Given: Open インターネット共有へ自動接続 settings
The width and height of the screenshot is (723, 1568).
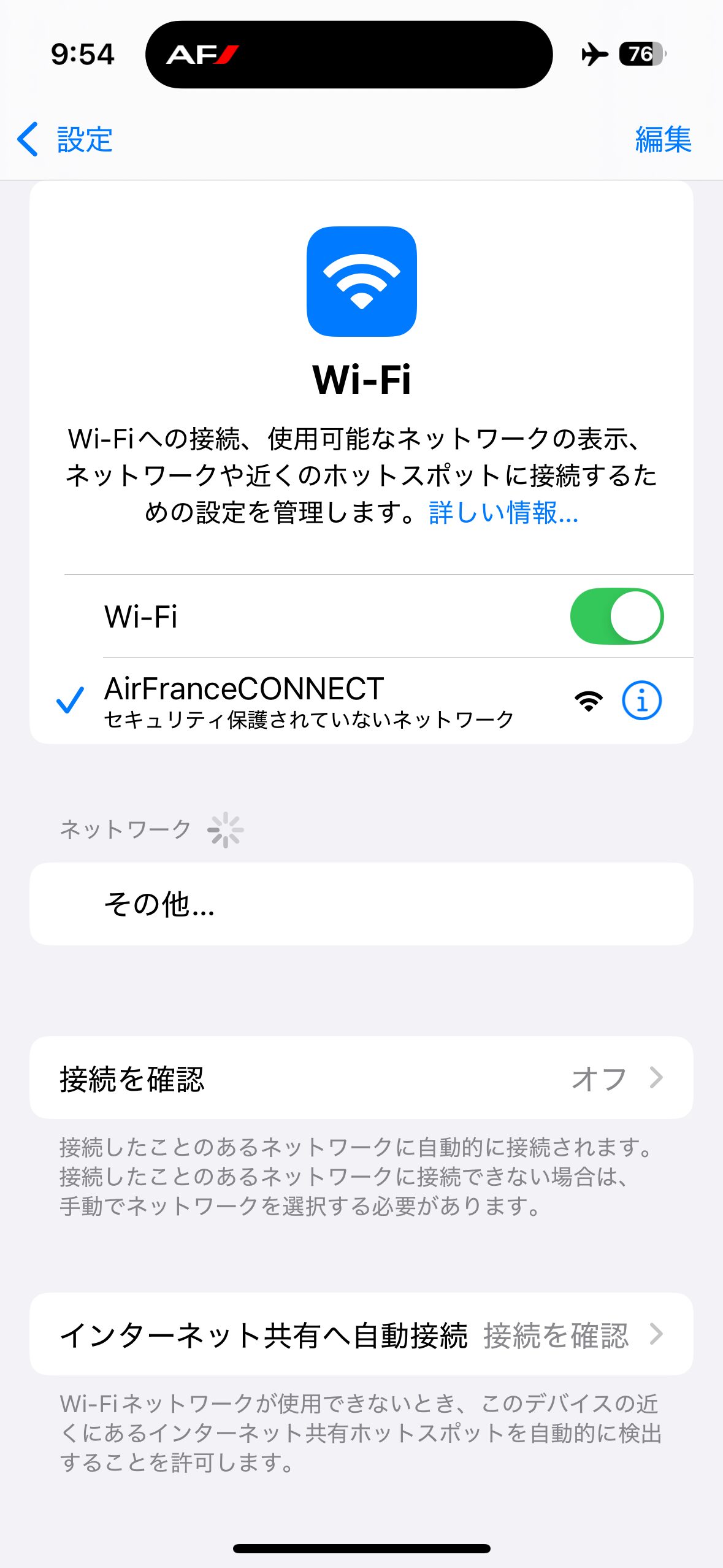Looking at the screenshot, I should 361,1334.
